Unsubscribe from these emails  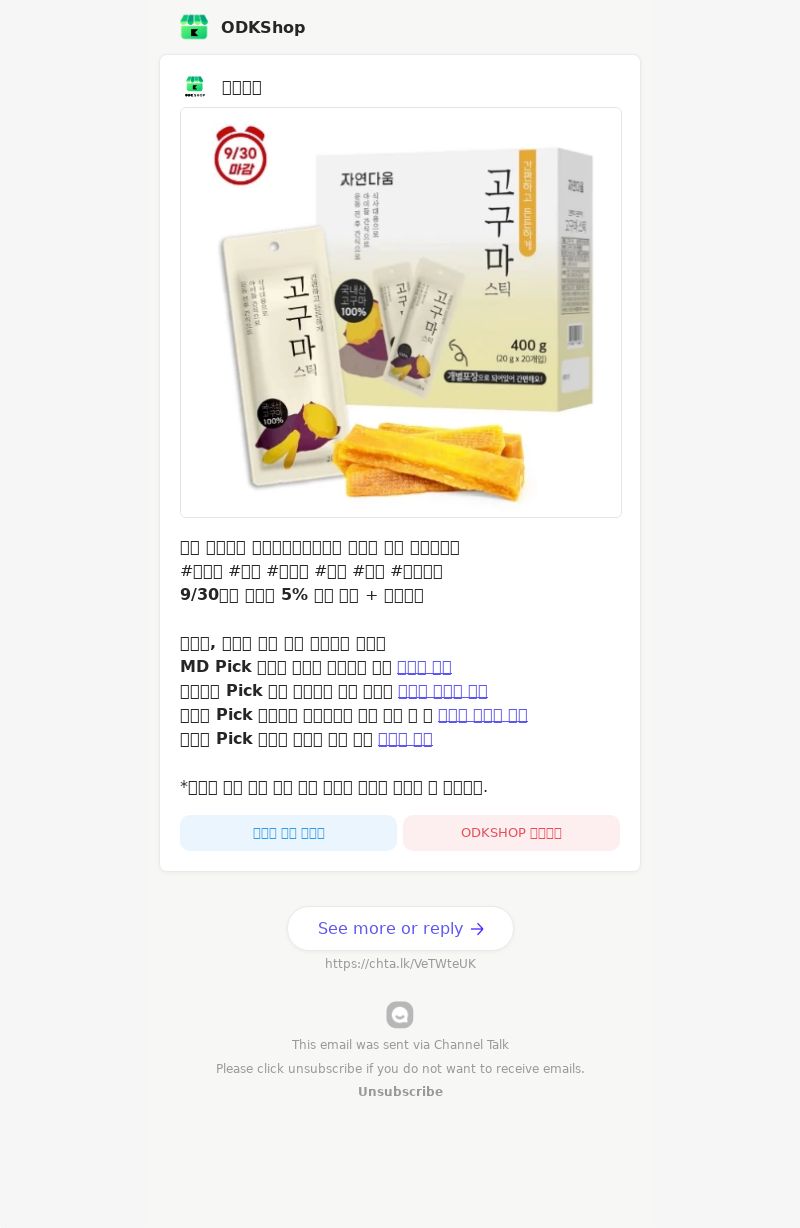(x=400, y=1092)
